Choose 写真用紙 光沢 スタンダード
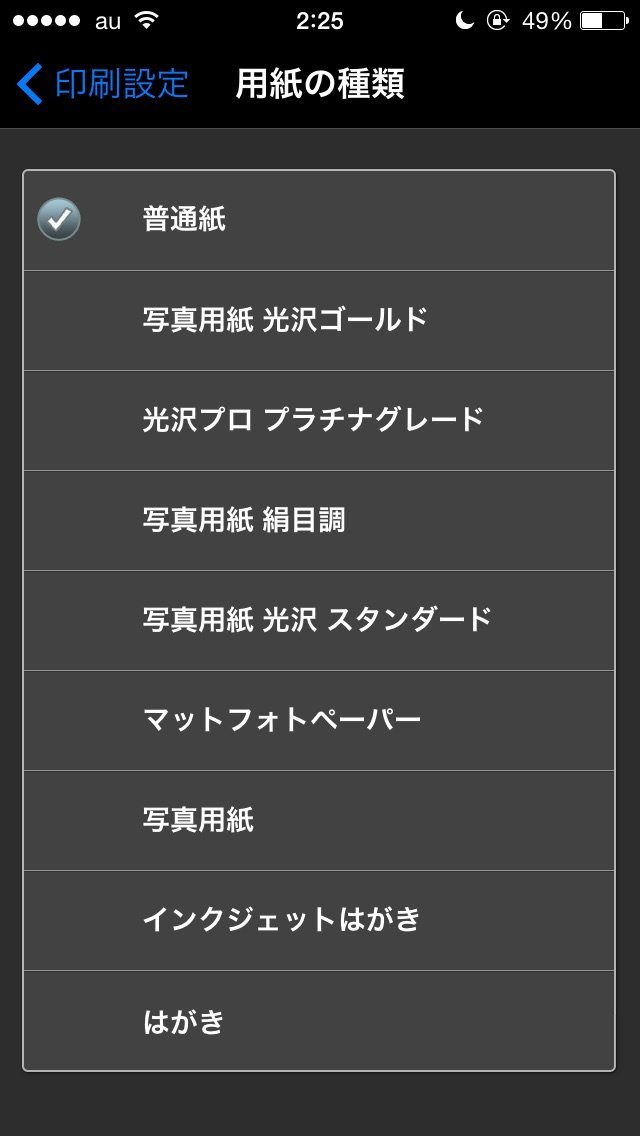 point(318,620)
